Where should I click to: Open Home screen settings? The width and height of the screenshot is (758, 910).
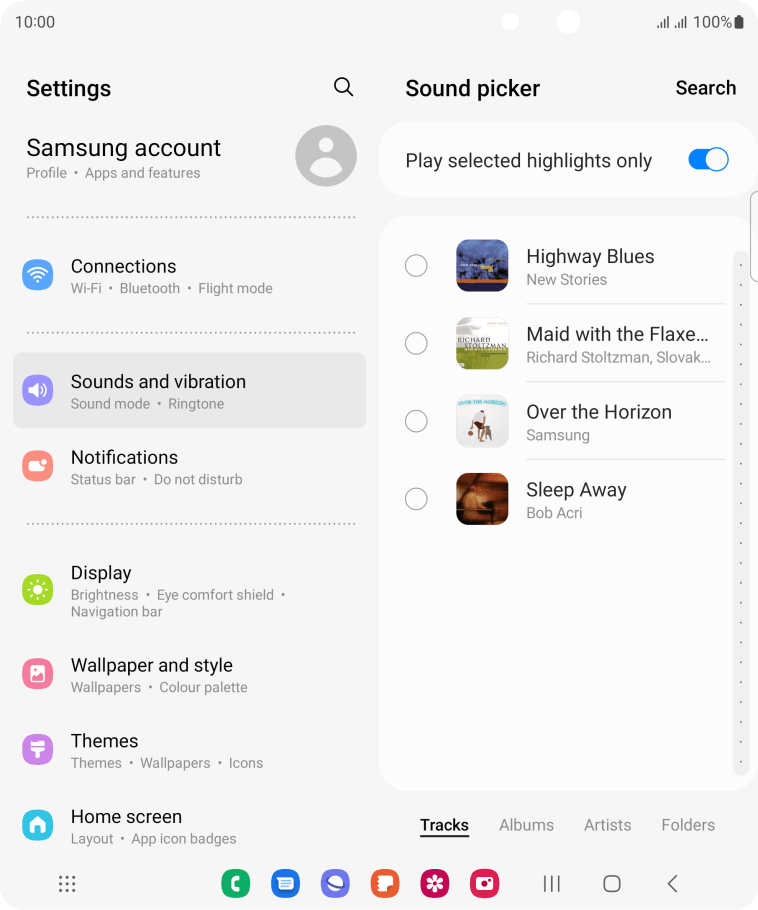pyautogui.click(x=190, y=826)
